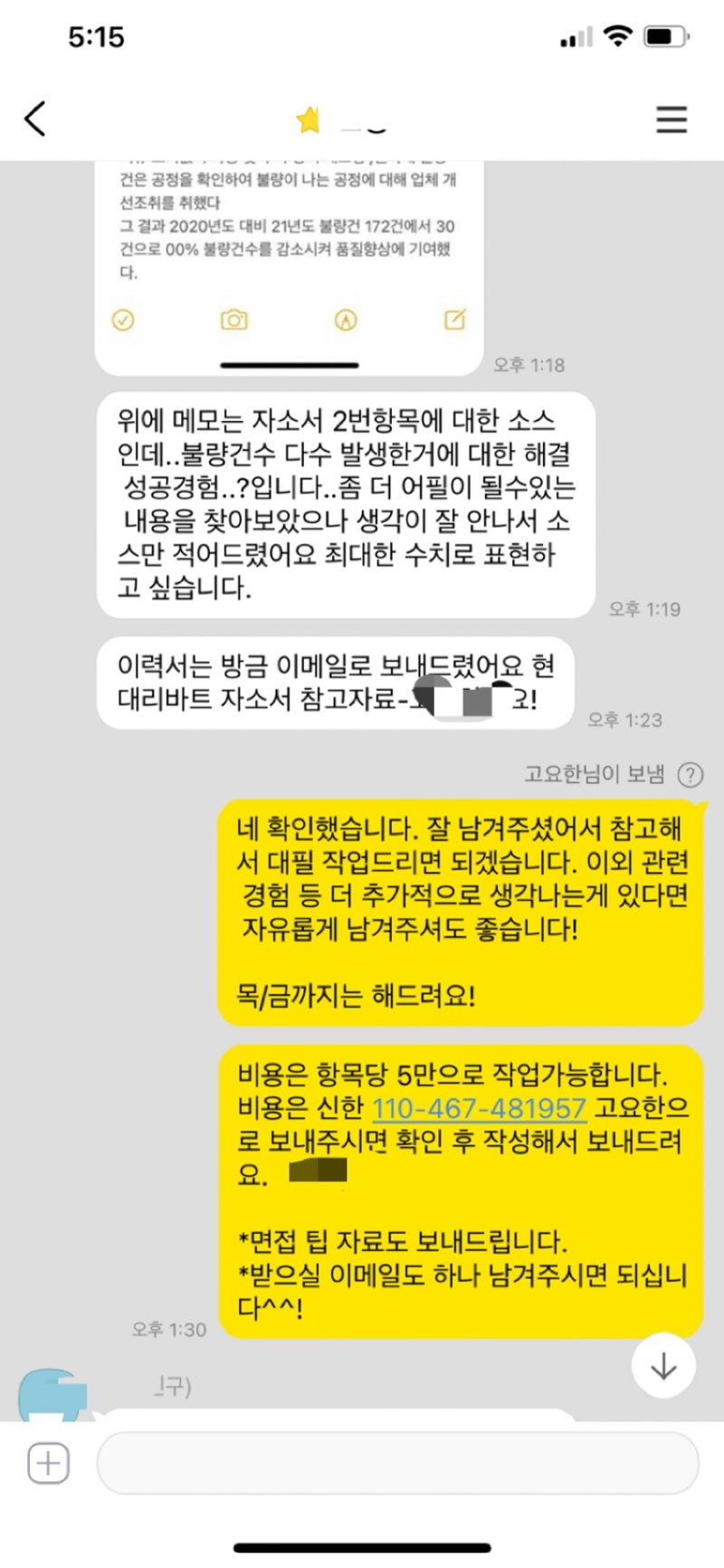Open the plus attachment menu
724x1568 pixels.
(48, 1462)
